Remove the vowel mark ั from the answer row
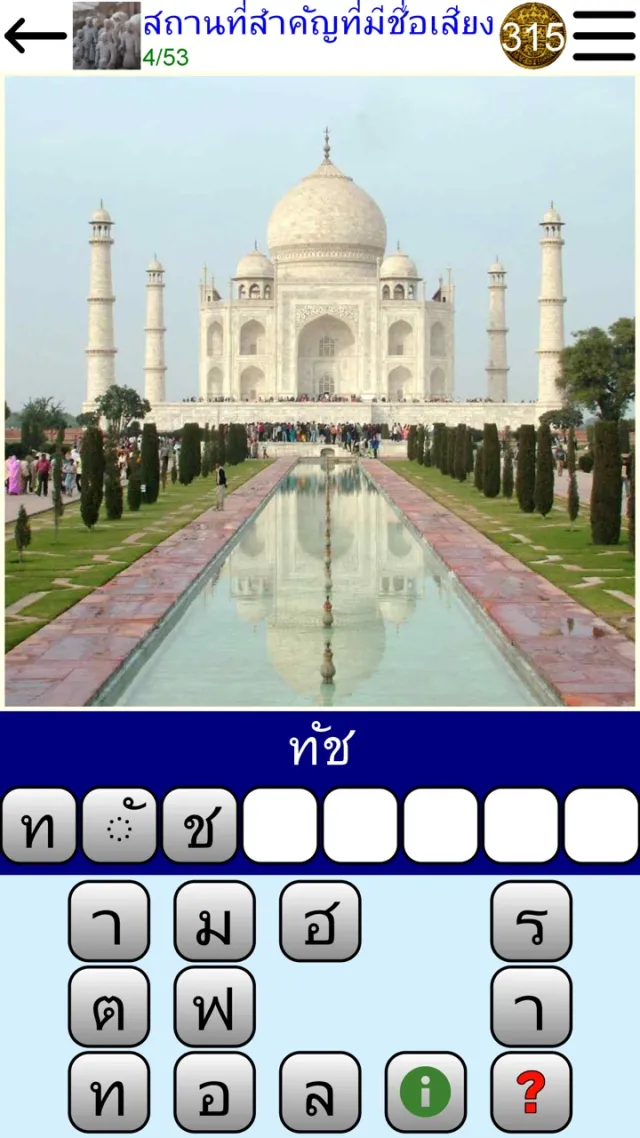 click(x=120, y=826)
